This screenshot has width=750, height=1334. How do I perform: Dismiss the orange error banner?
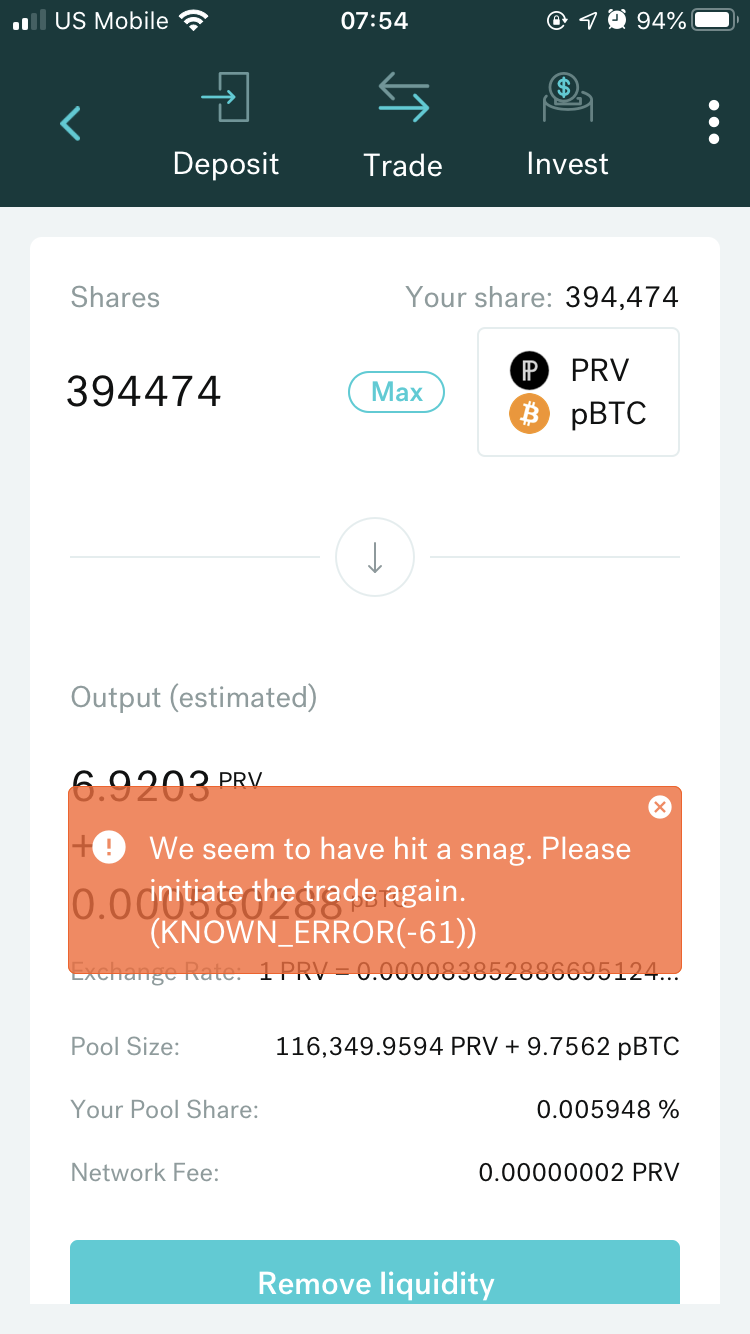pos(659,807)
